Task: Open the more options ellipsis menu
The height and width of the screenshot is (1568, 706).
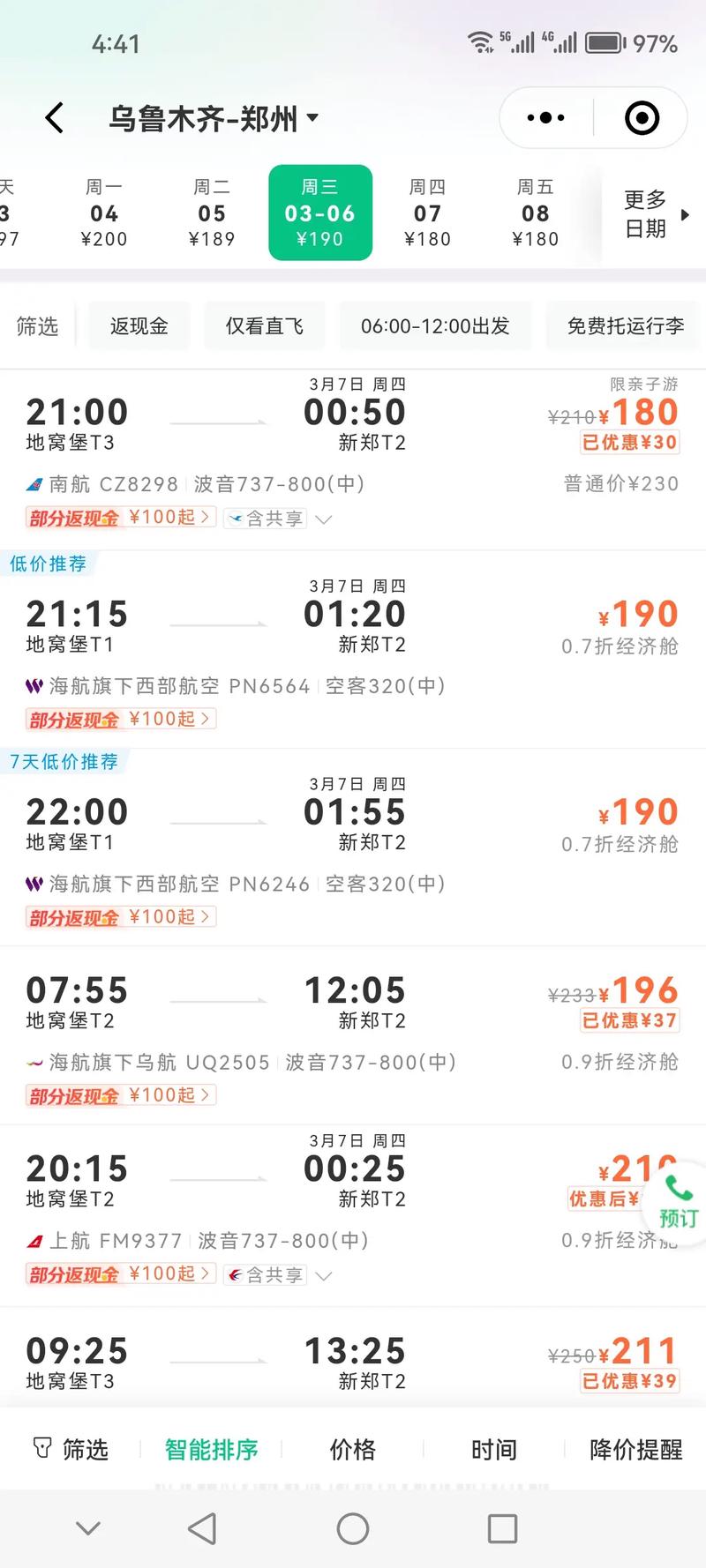Action: click(545, 116)
